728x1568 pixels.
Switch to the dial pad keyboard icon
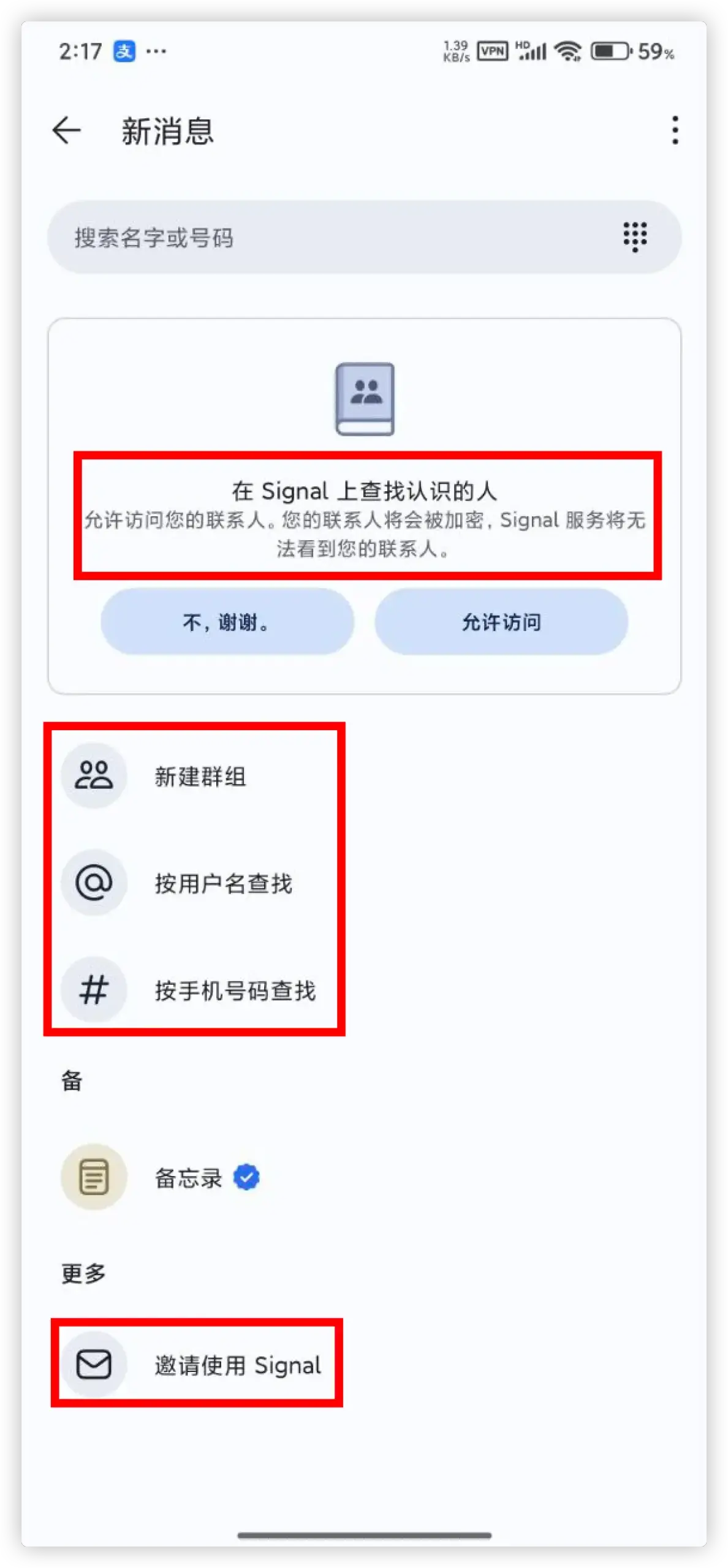(x=635, y=236)
